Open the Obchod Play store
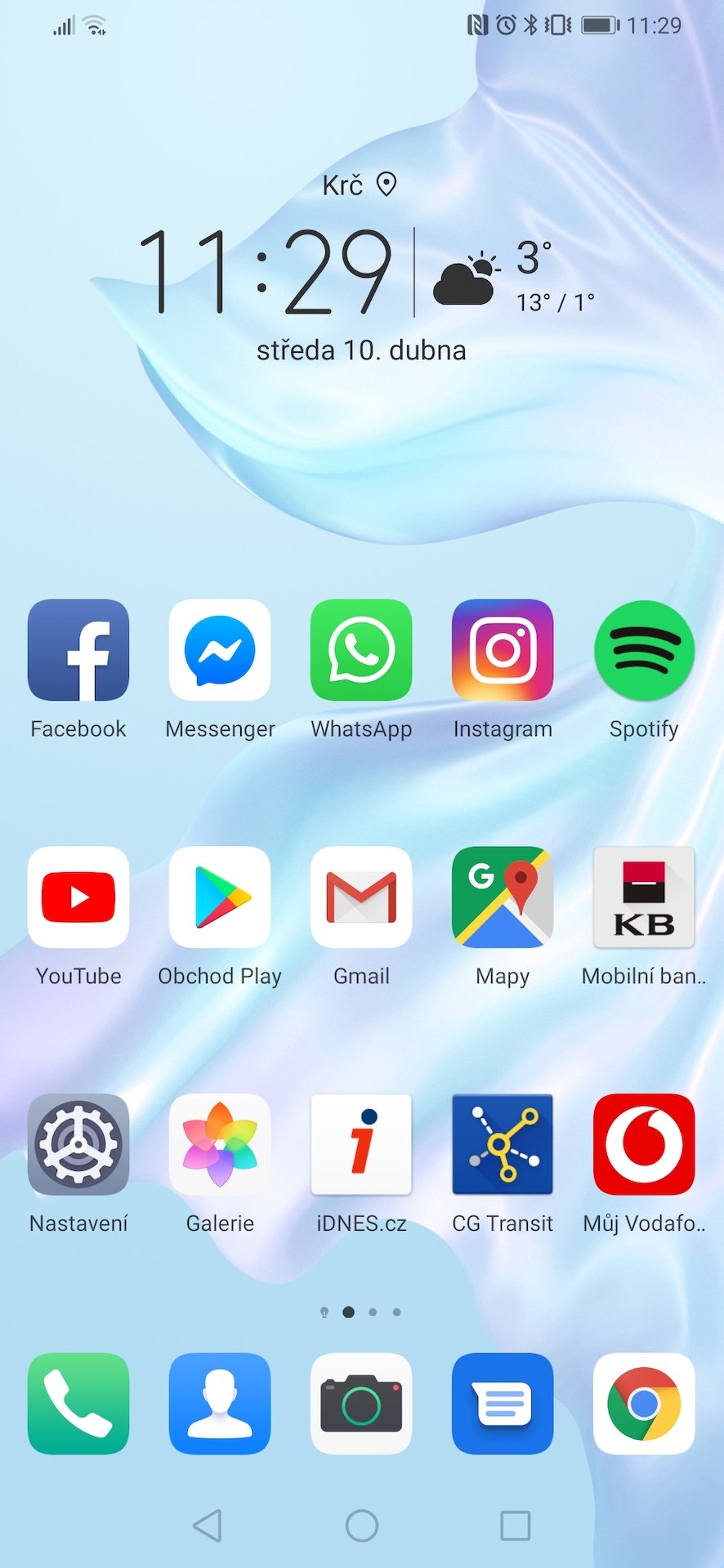The height and width of the screenshot is (1568, 724). 220,897
